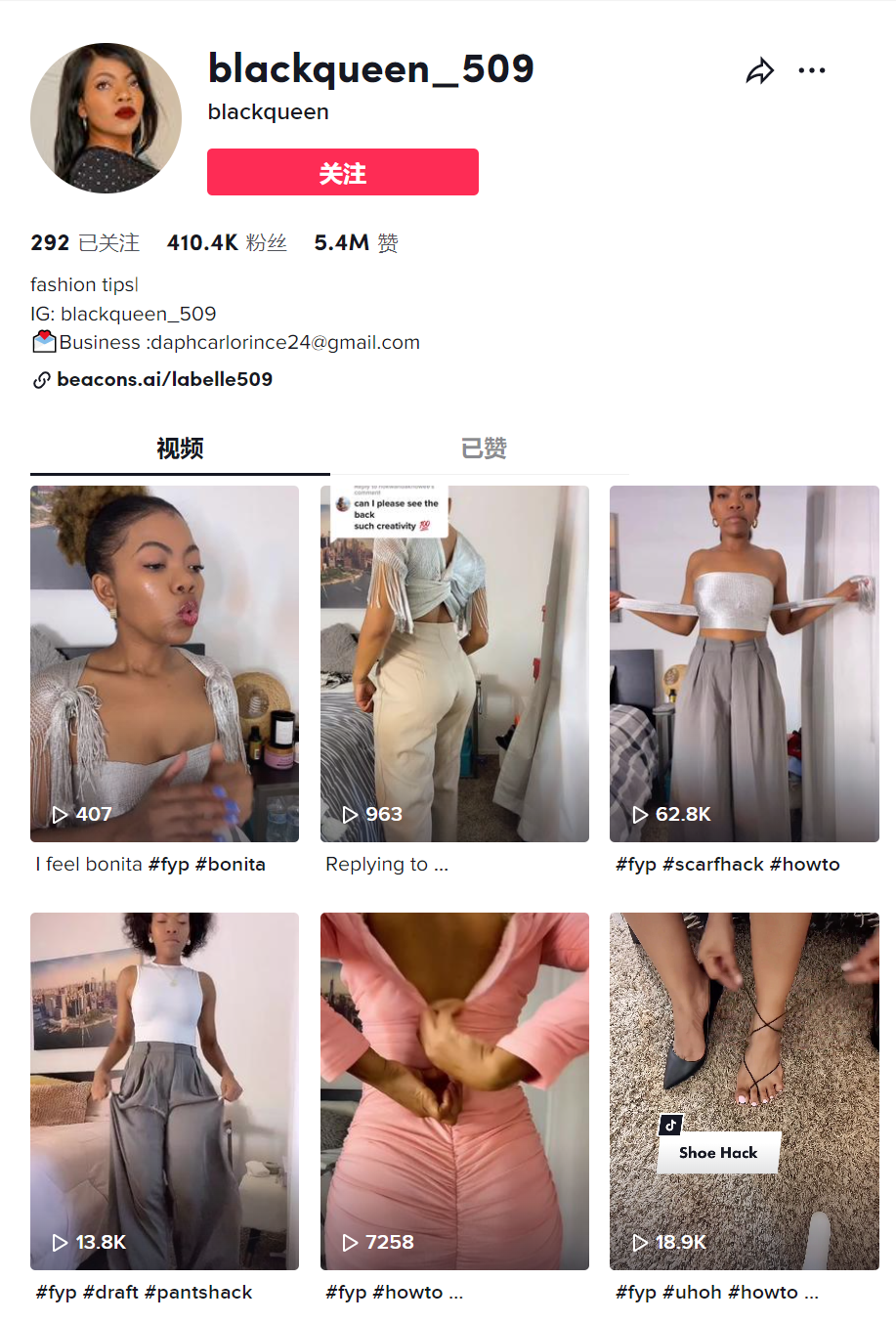
Task: Play the 'Replying to' video with 963 views
Action: pos(454,663)
